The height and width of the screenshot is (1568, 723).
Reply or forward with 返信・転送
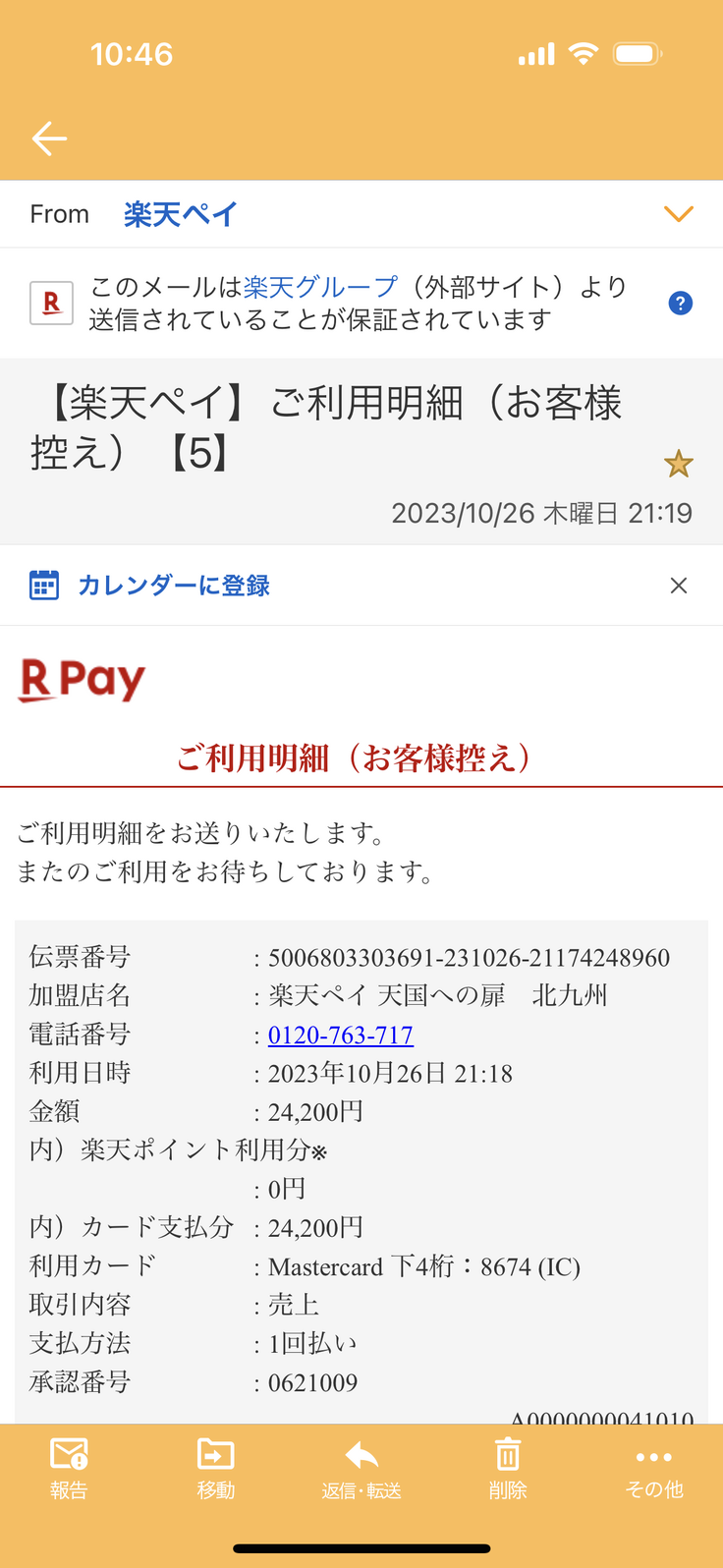361,1468
